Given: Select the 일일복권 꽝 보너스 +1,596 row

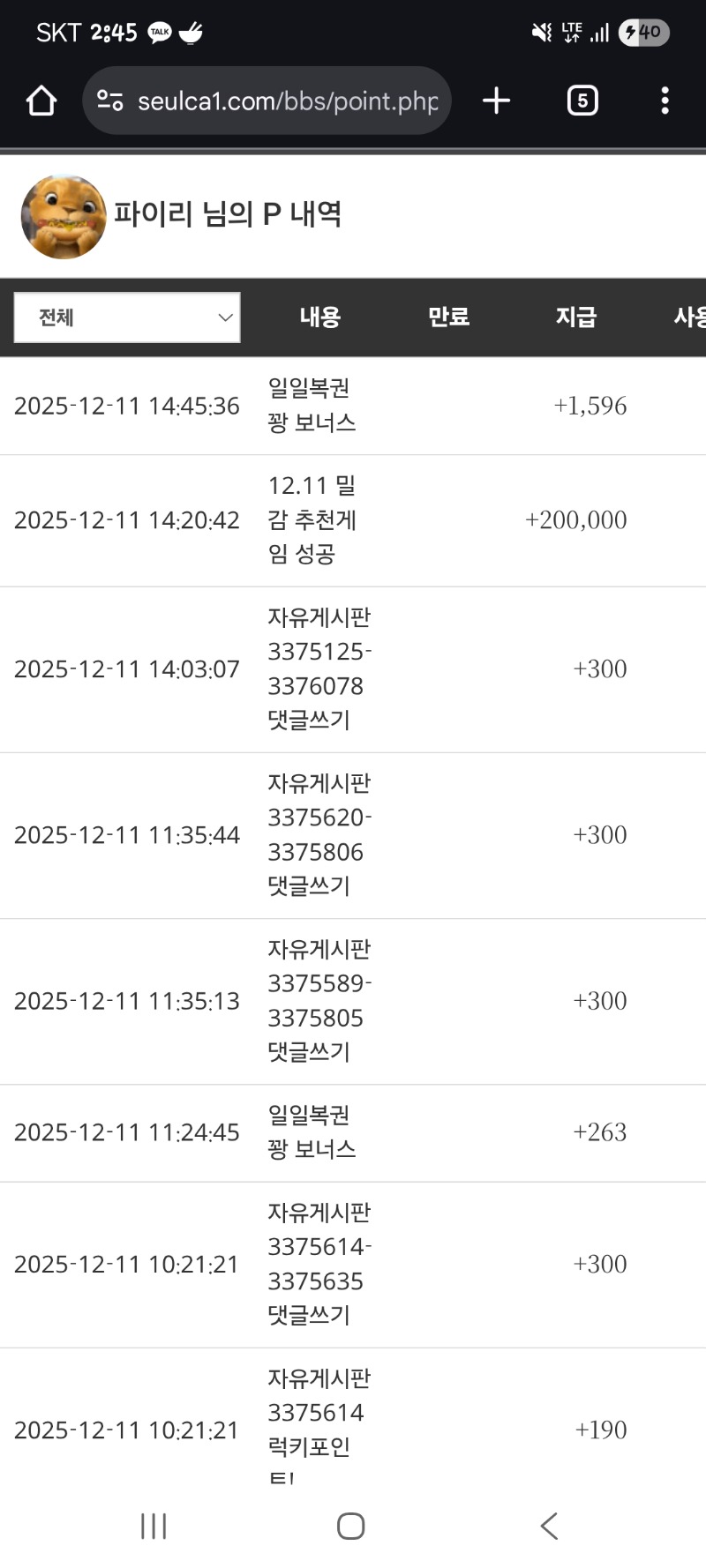Looking at the screenshot, I should [353, 406].
